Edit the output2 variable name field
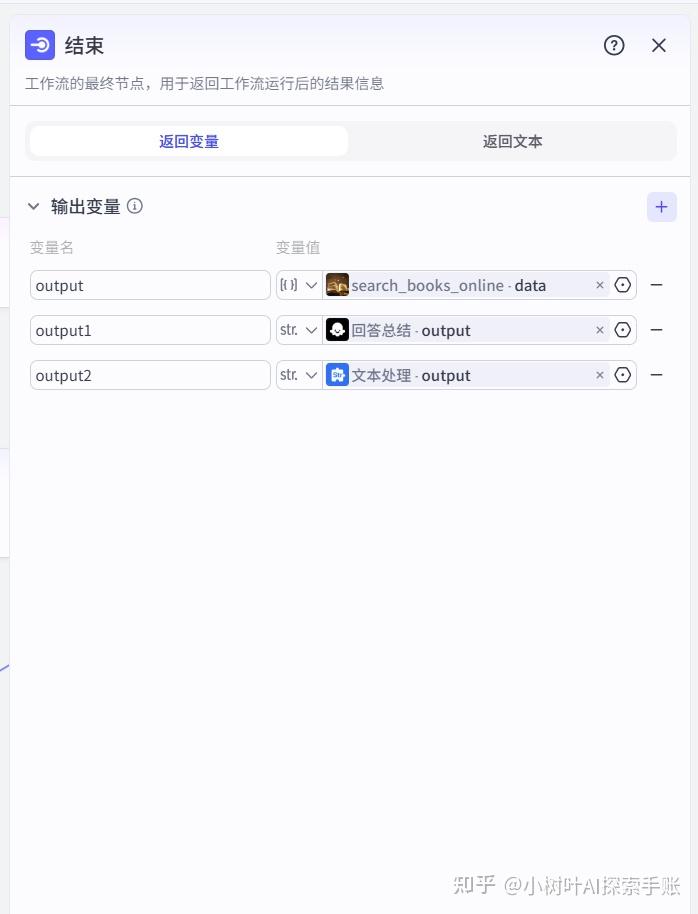Viewport: 698px width, 914px height. [150, 375]
